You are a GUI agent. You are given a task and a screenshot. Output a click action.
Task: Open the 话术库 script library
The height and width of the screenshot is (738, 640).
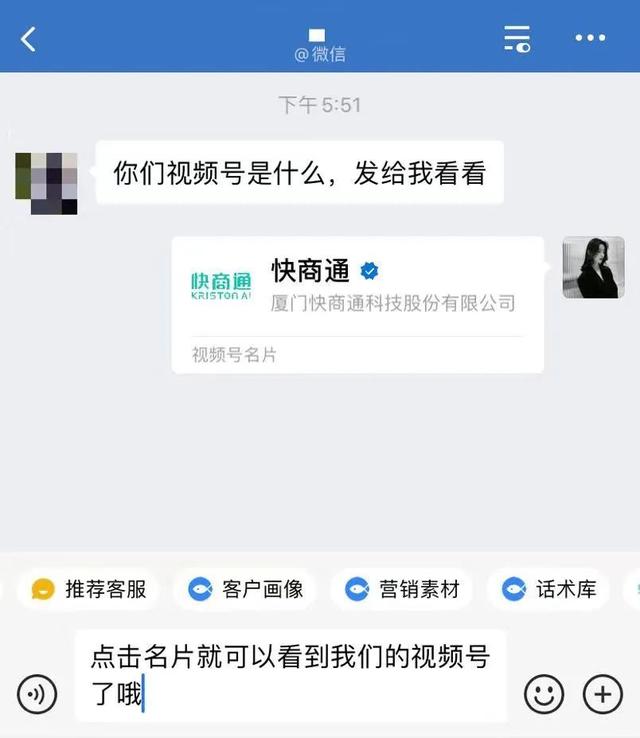pyautogui.click(x=550, y=589)
